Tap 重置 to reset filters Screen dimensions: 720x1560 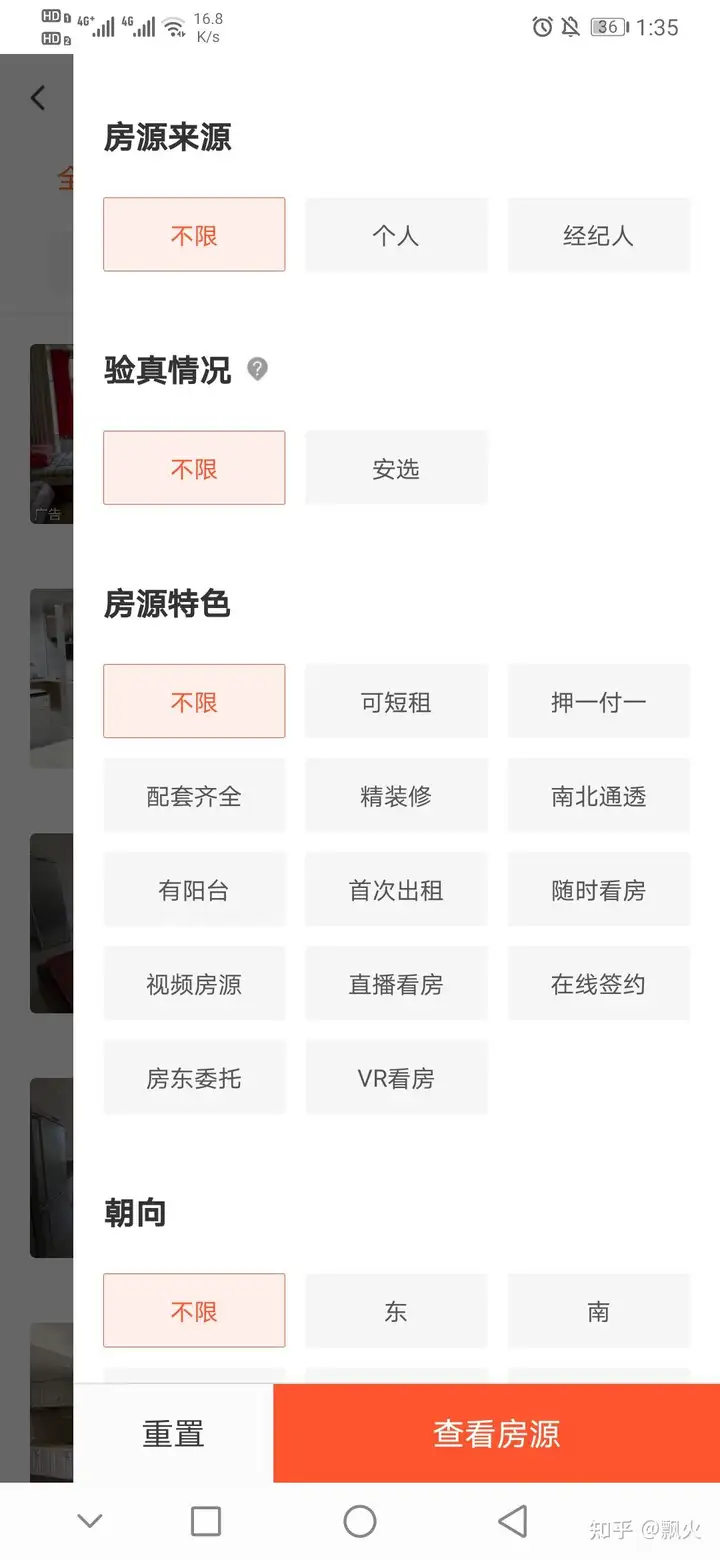[x=173, y=1434]
